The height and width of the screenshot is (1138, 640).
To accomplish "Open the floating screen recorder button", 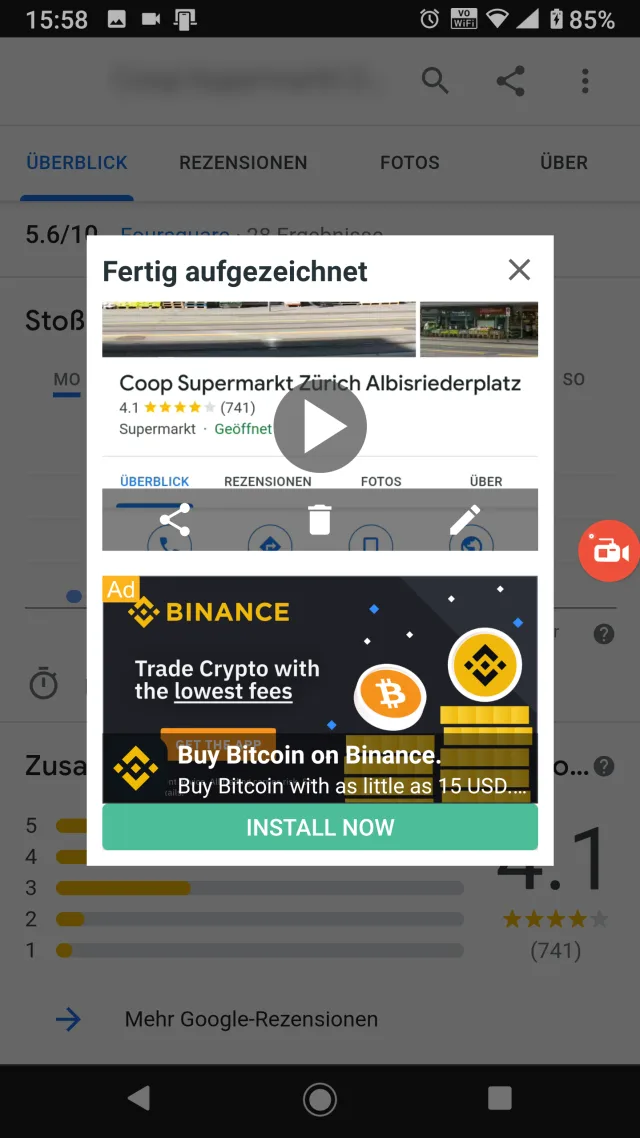I will click(610, 551).
